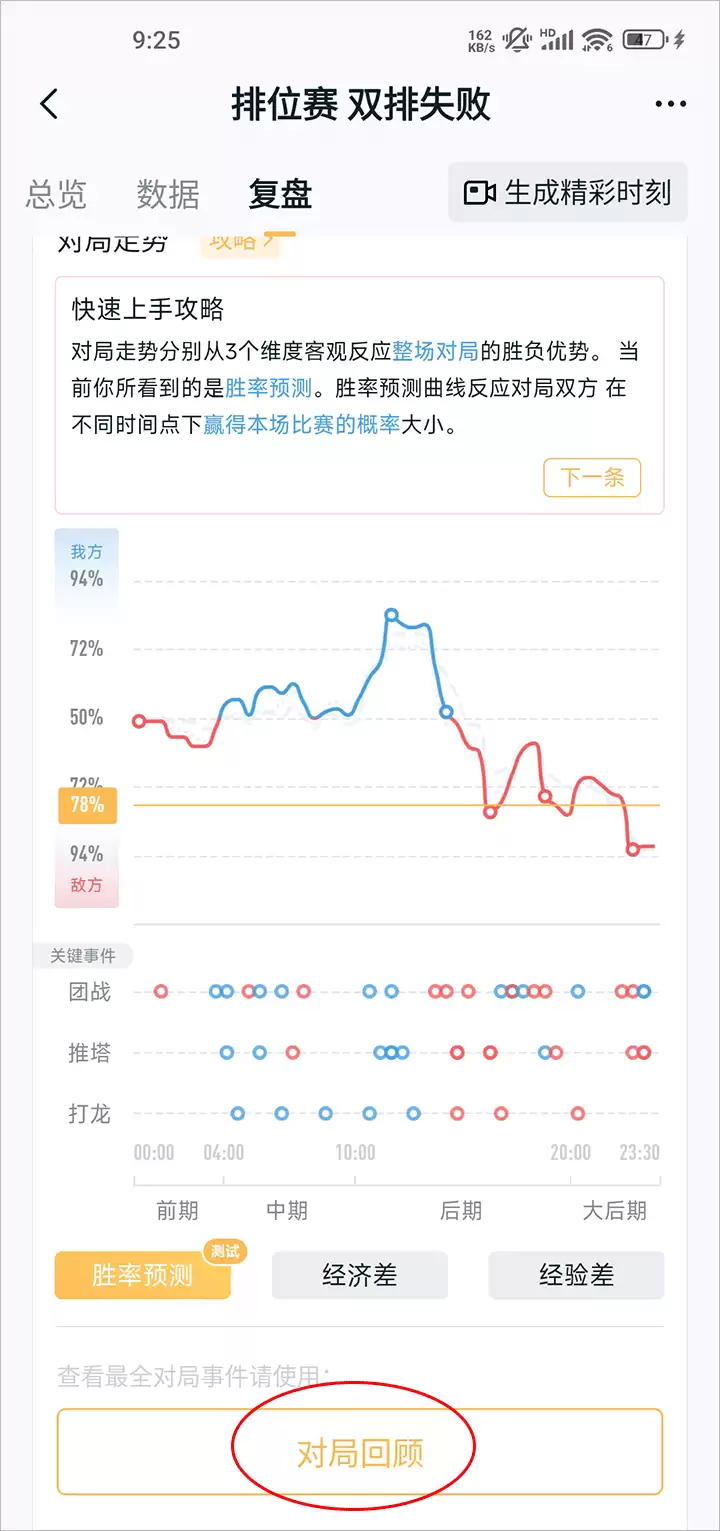The height and width of the screenshot is (1531, 720).
Task: Switch chart to 经济差 view
Action: click(359, 1275)
